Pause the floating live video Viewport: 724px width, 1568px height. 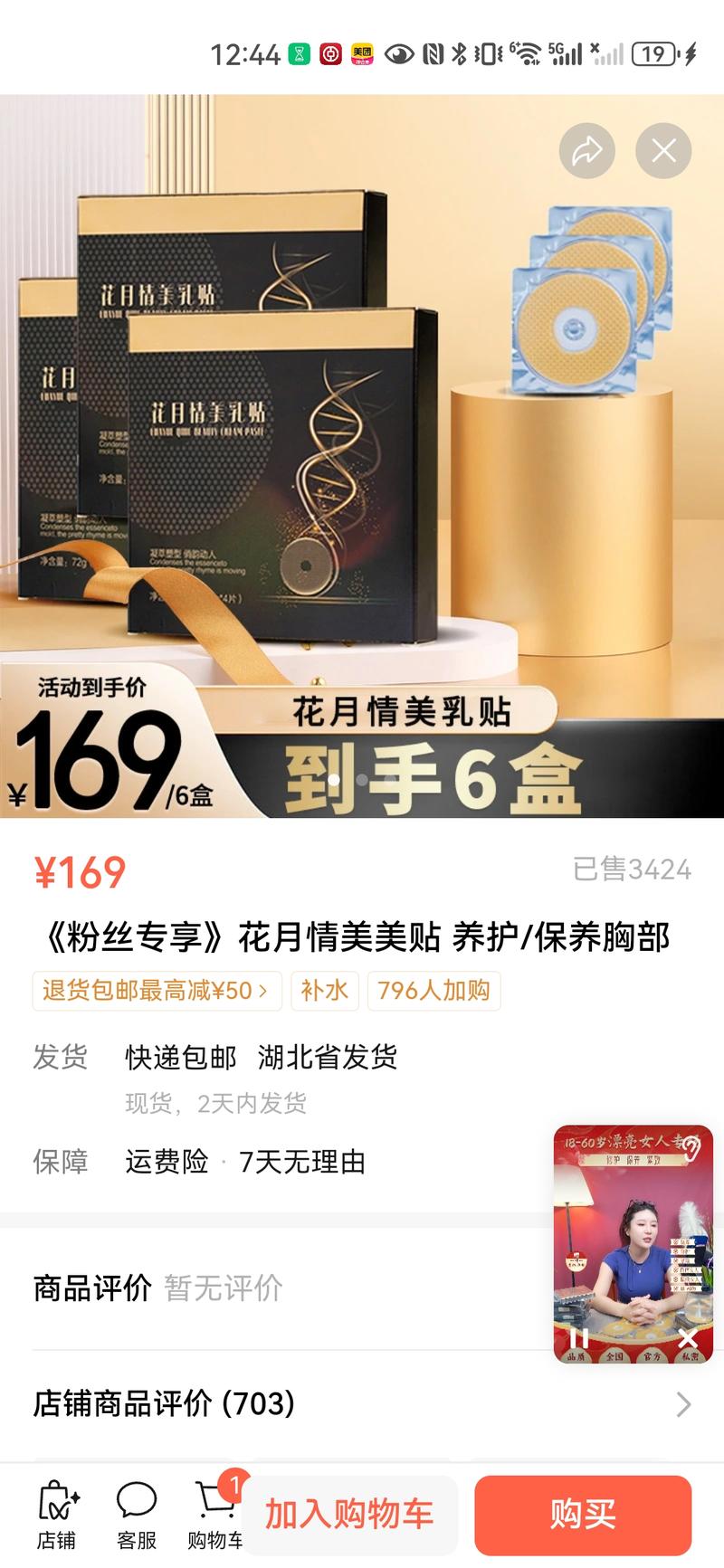(x=577, y=1338)
